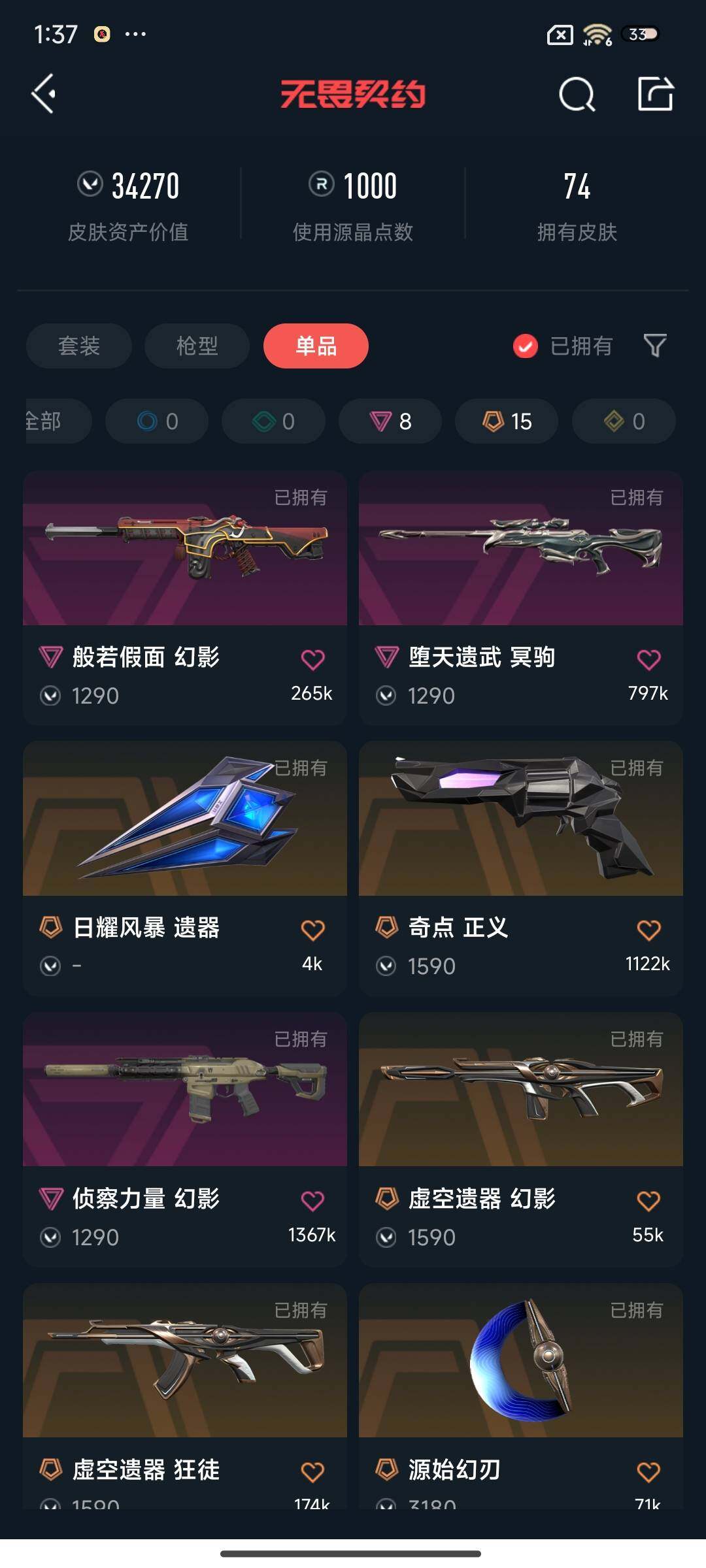Screen dimensions: 706x1568
Task: Select the 单品 tab
Action: coord(316,346)
